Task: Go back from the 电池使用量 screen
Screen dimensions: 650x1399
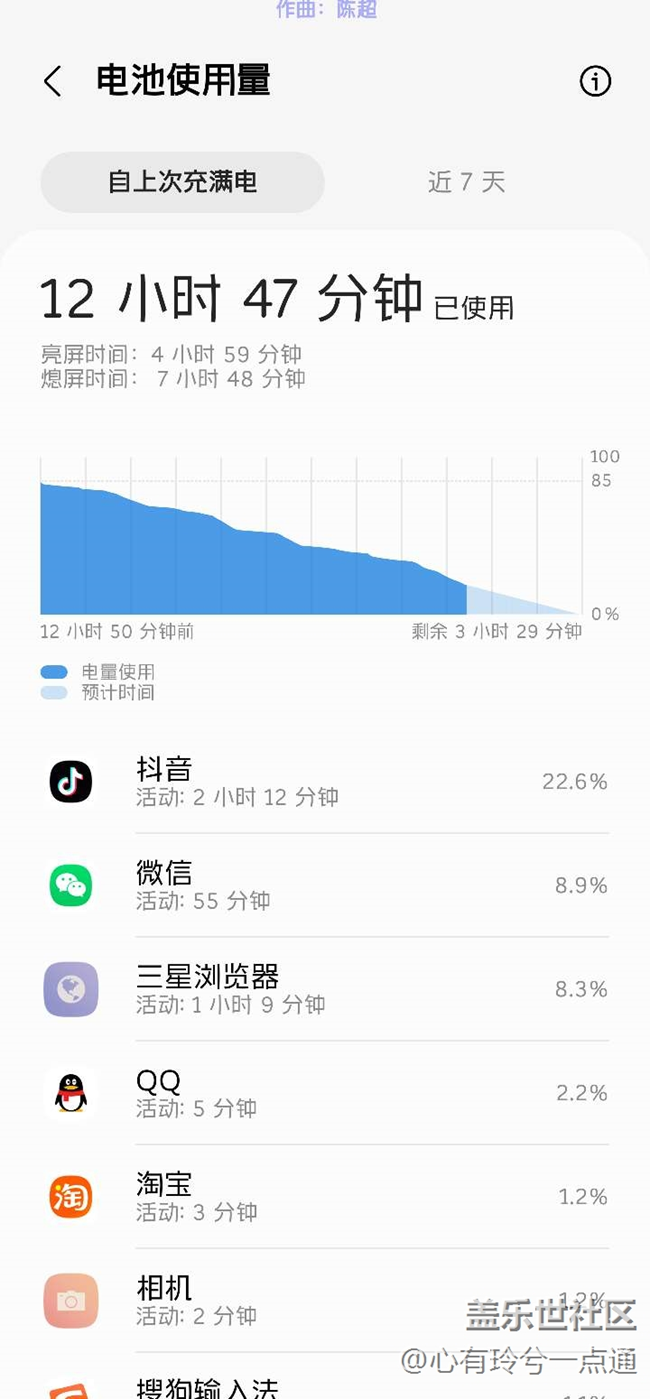Action: 53,82
